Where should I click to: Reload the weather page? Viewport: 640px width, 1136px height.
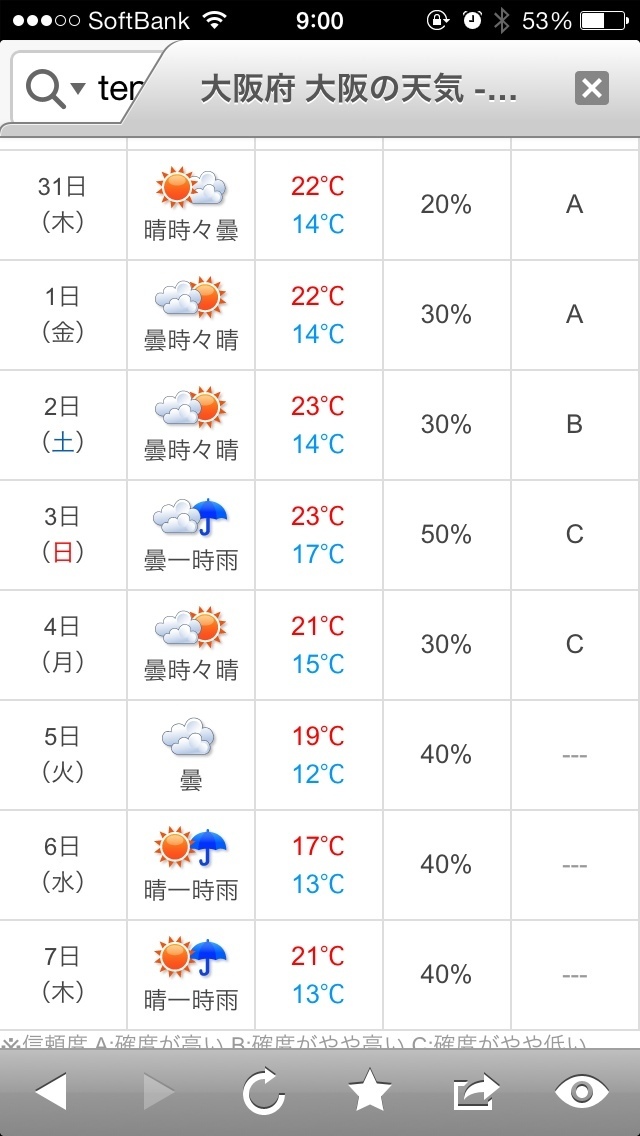pos(265,1090)
